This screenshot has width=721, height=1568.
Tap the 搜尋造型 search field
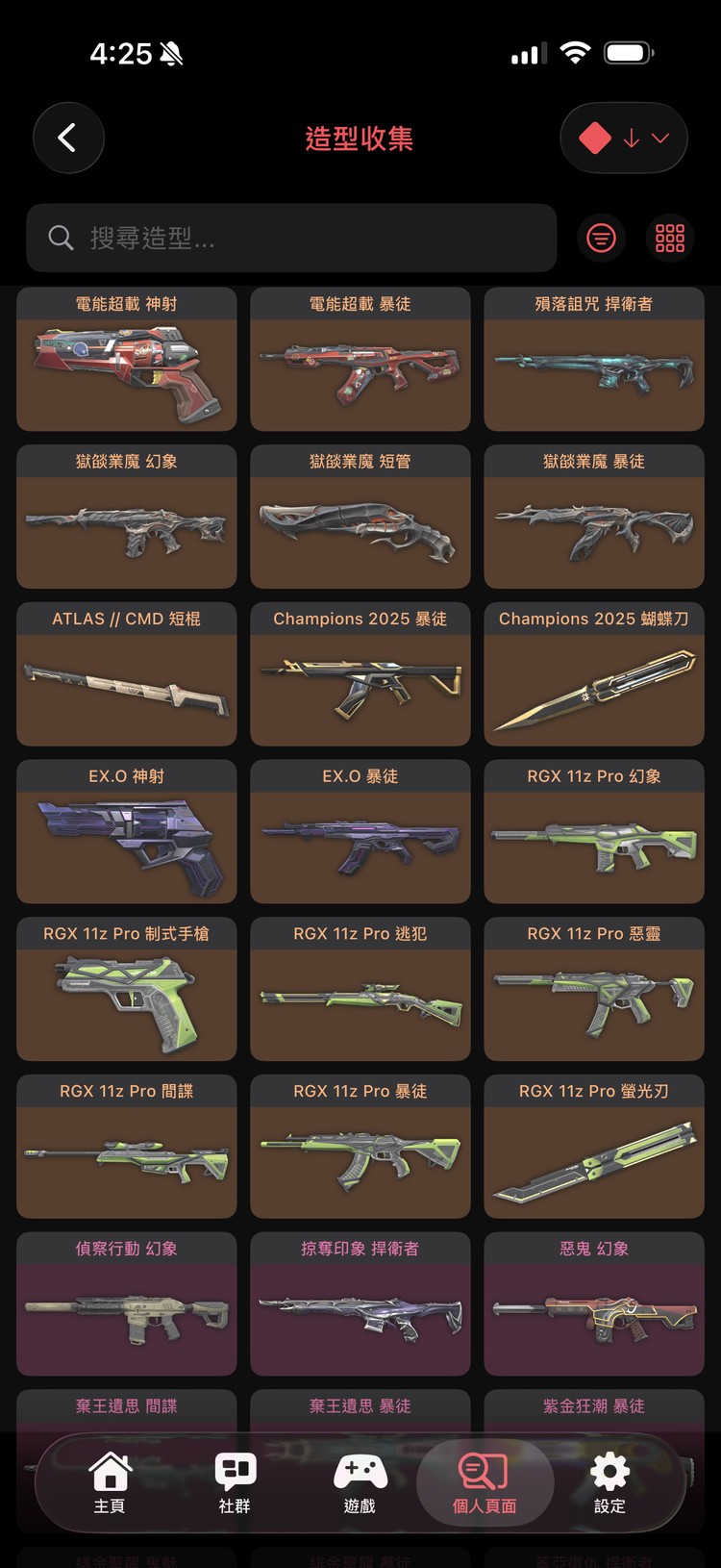click(x=291, y=238)
